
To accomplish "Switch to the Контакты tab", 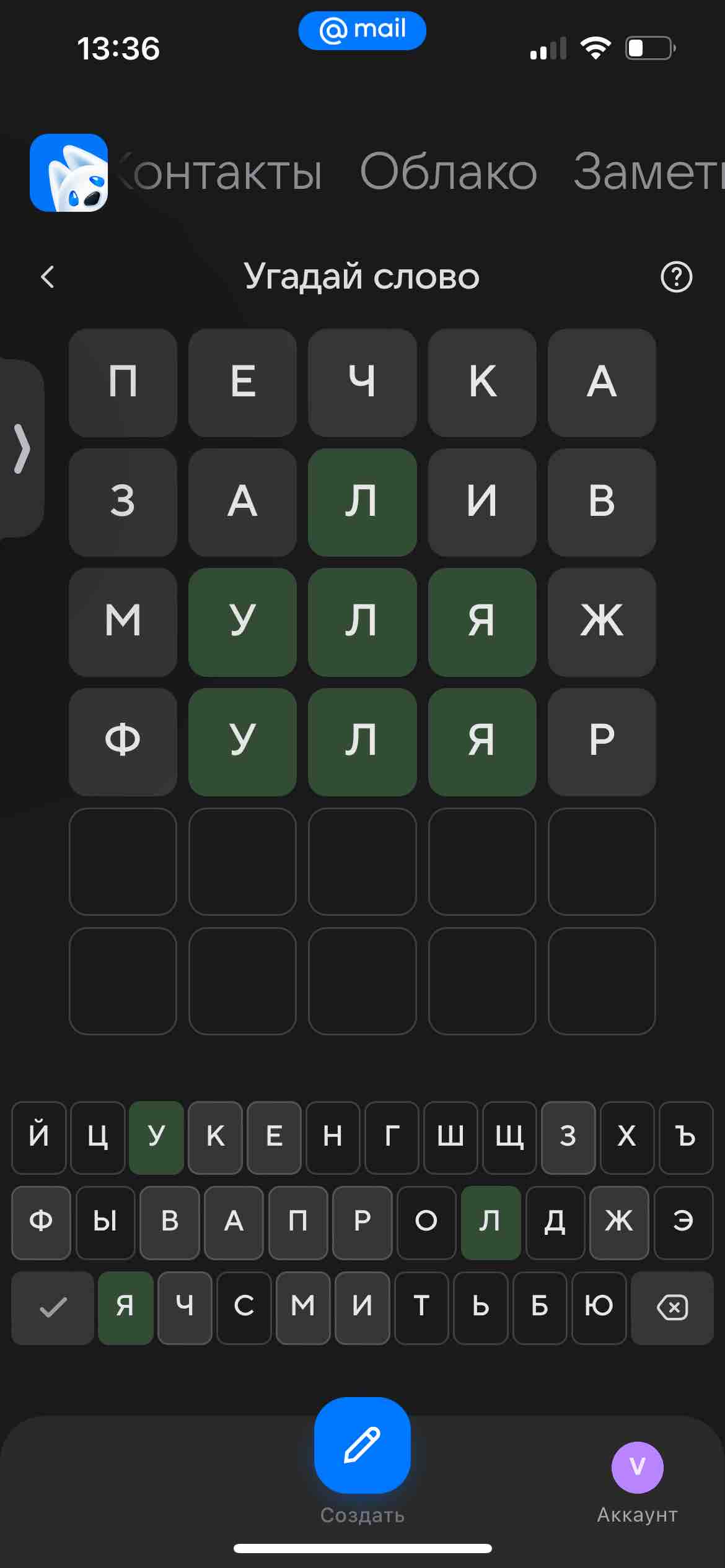I will (x=218, y=172).
